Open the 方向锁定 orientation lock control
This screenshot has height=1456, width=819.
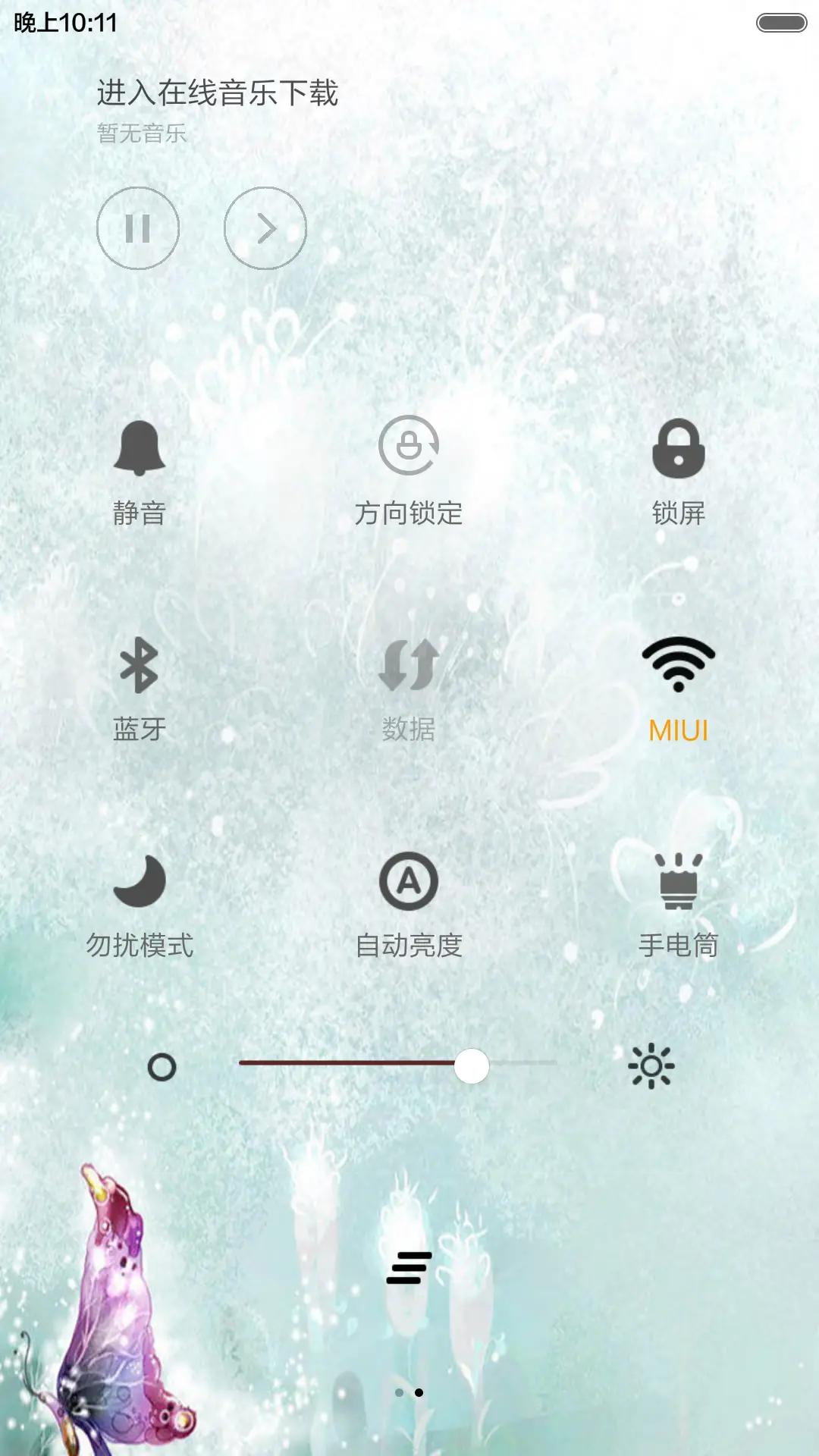[409, 445]
